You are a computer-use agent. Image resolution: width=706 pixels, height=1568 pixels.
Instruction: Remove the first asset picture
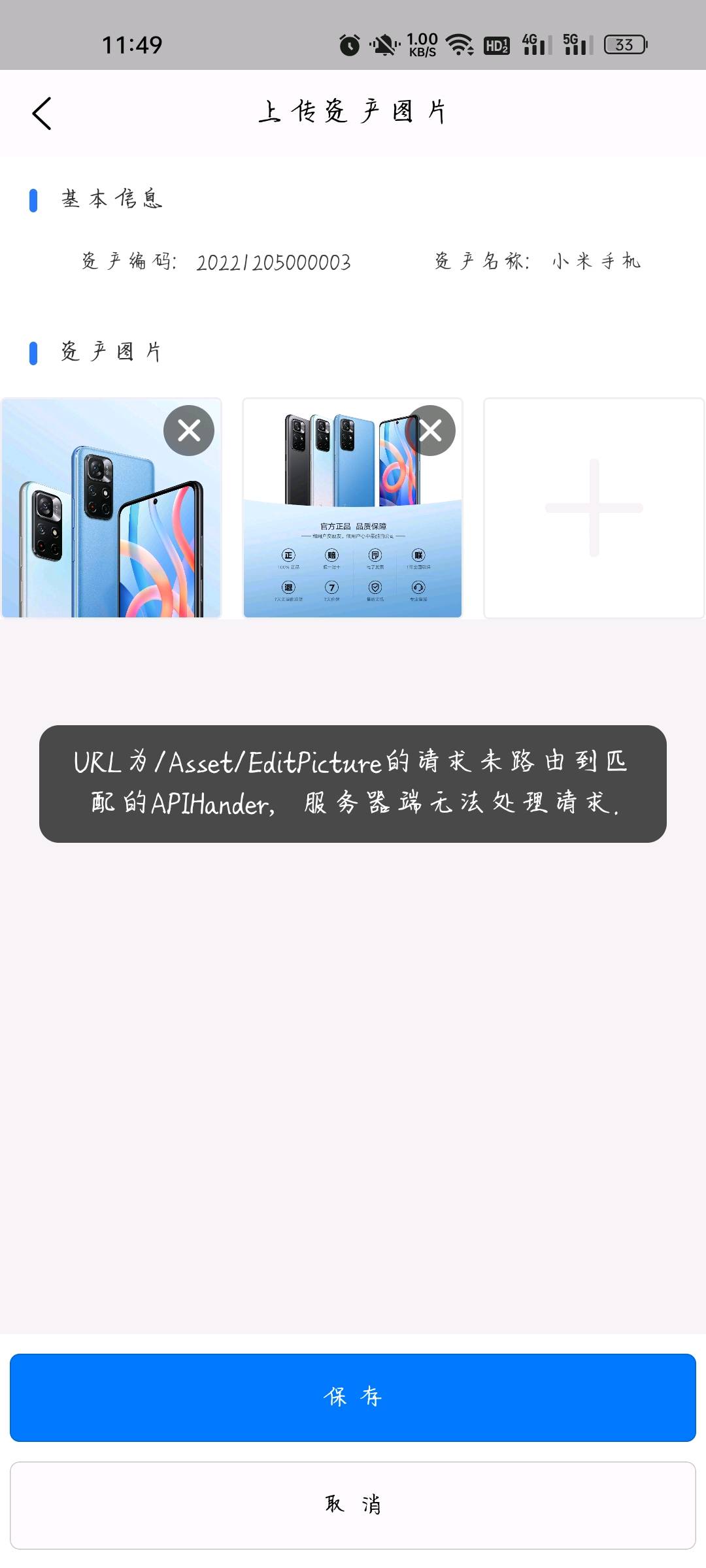click(189, 431)
